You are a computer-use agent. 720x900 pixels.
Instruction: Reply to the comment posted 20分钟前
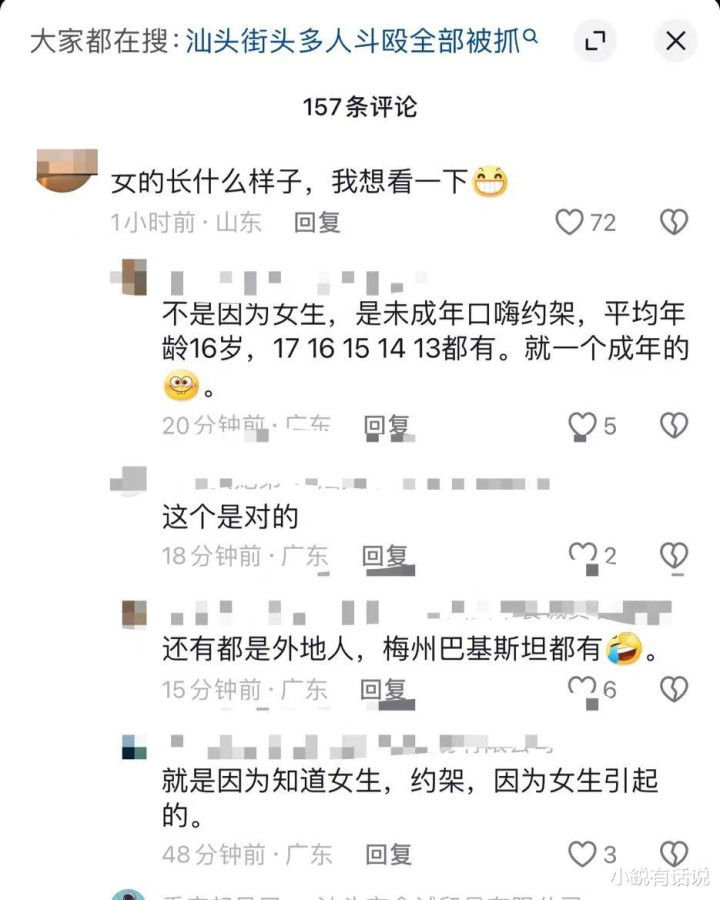pyautogui.click(x=387, y=426)
